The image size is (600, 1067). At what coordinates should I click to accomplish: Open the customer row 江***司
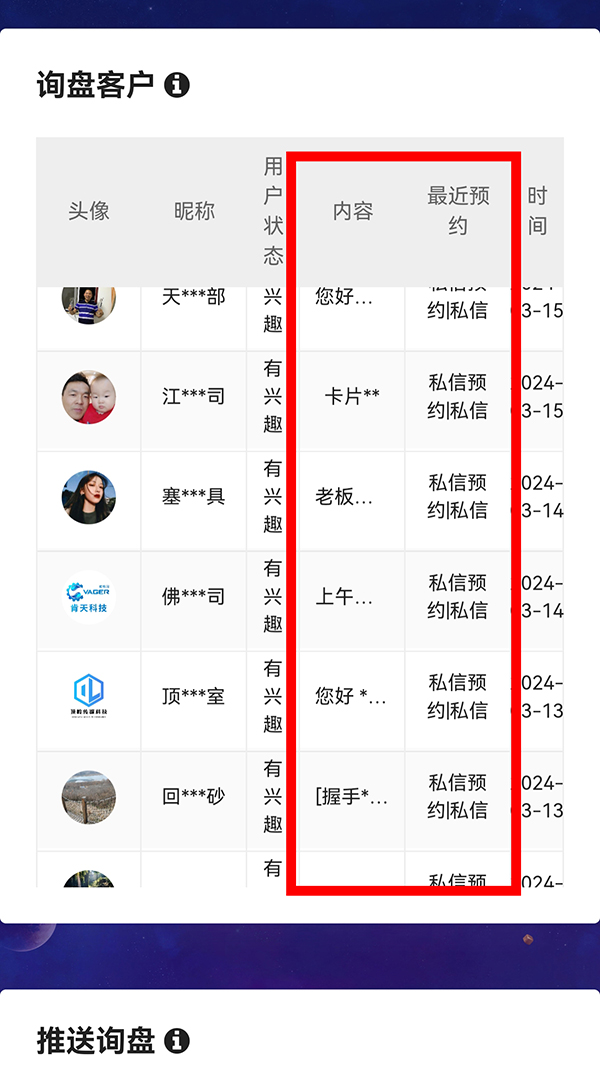click(193, 397)
